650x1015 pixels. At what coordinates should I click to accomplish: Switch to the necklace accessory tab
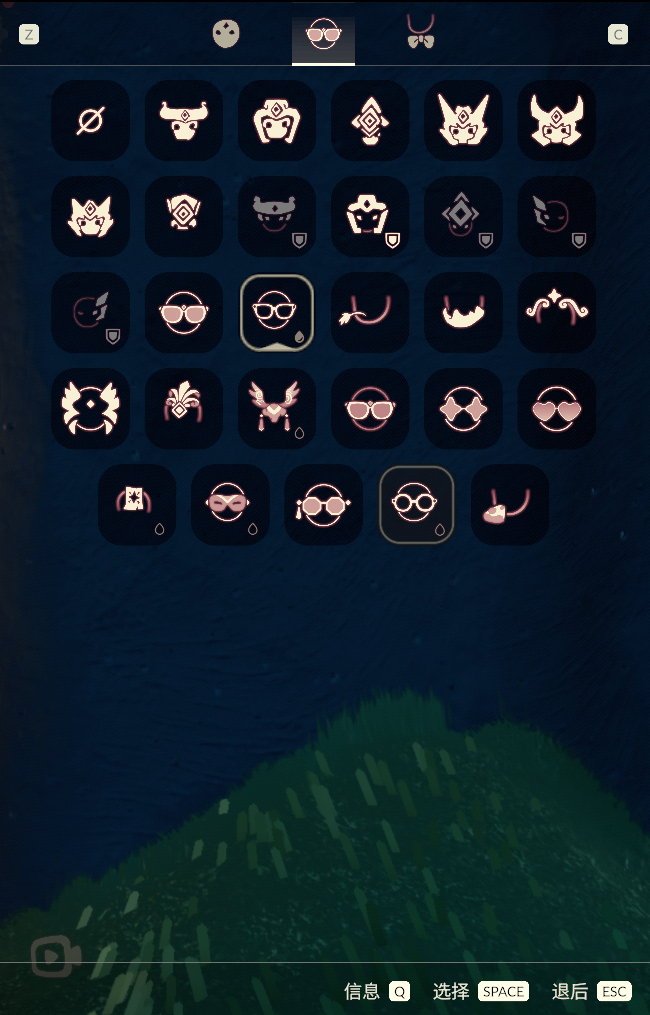point(421,33)
